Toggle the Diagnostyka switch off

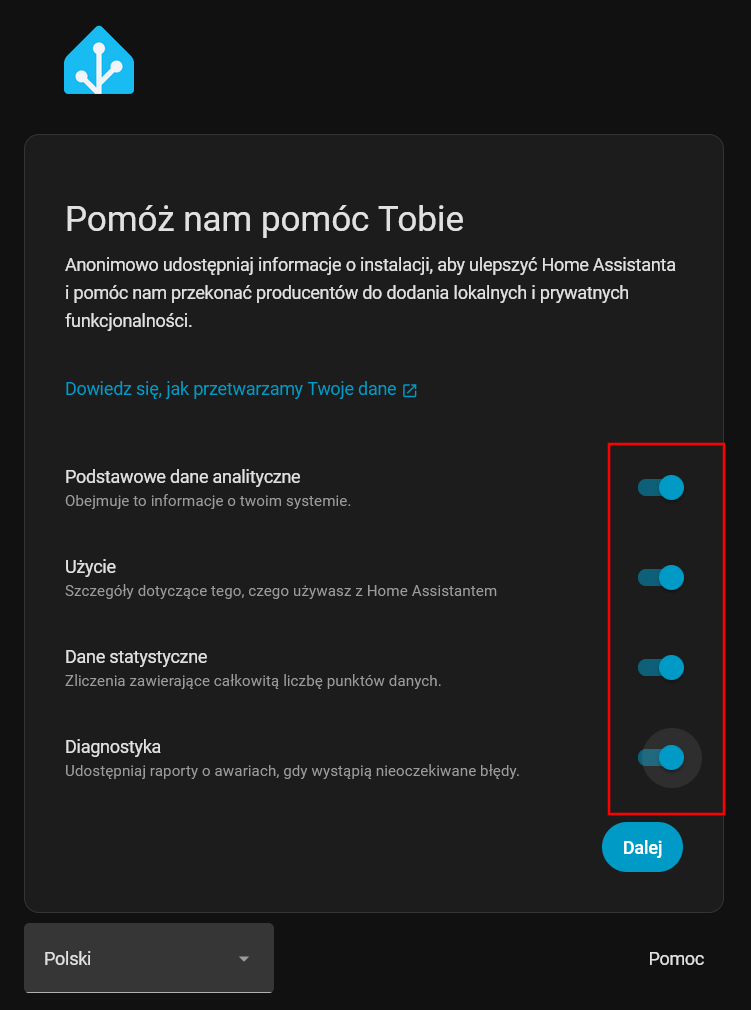point(661,758)
